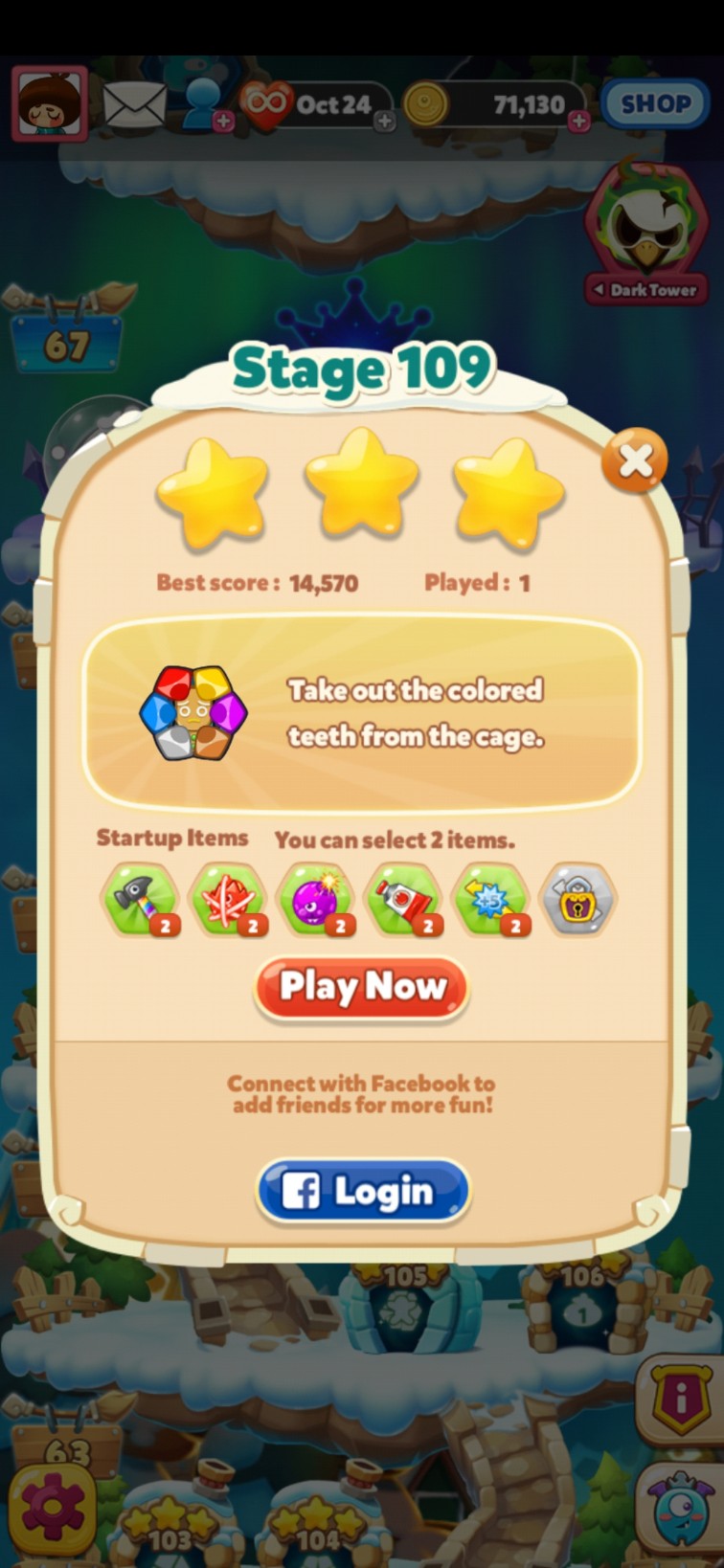This screenshot has height=1568, width=724.
Task: Log in with Facebook
Action: 363,1191
